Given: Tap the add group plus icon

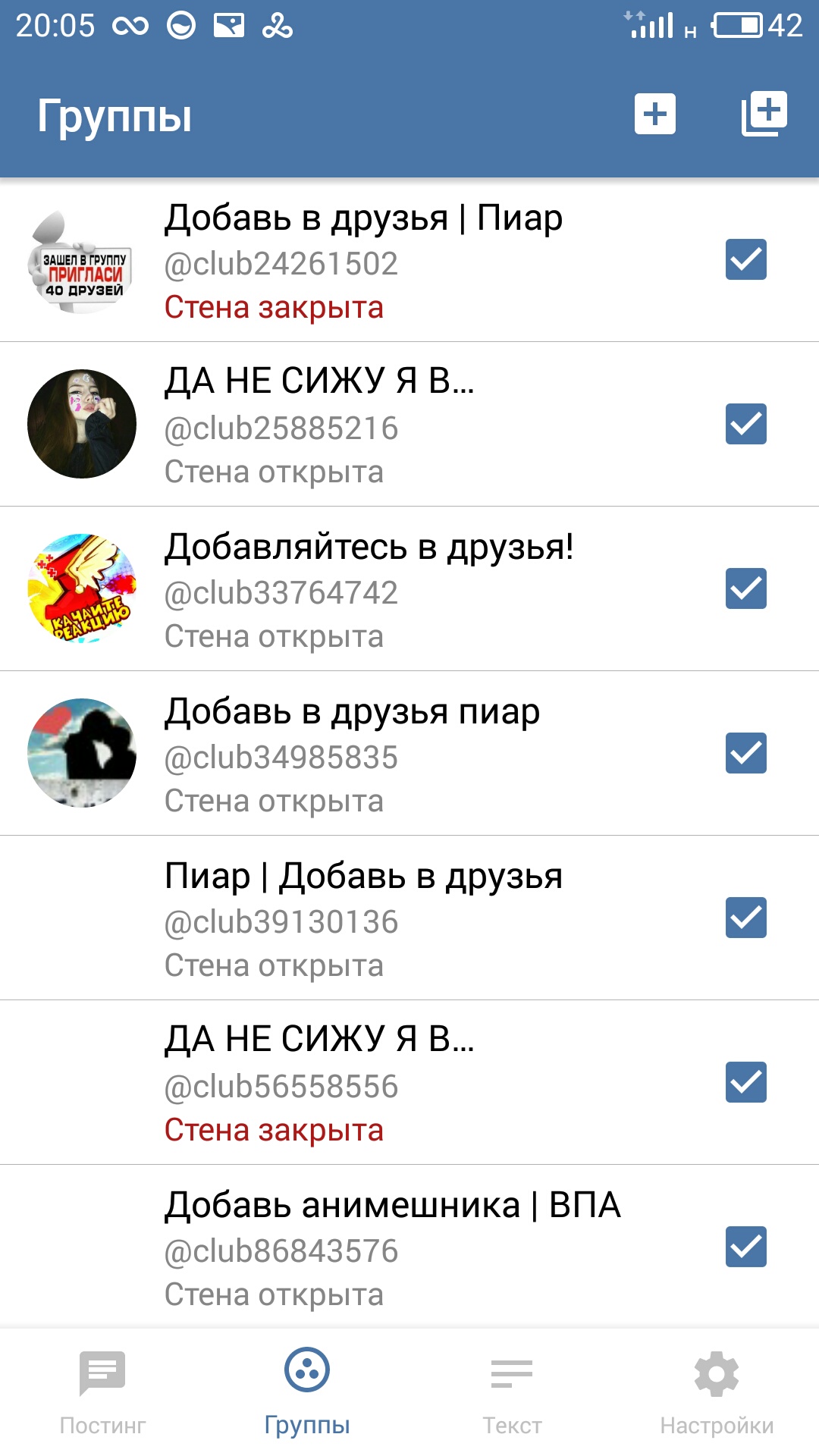Looking at the screenshot, I should (655, 115).
